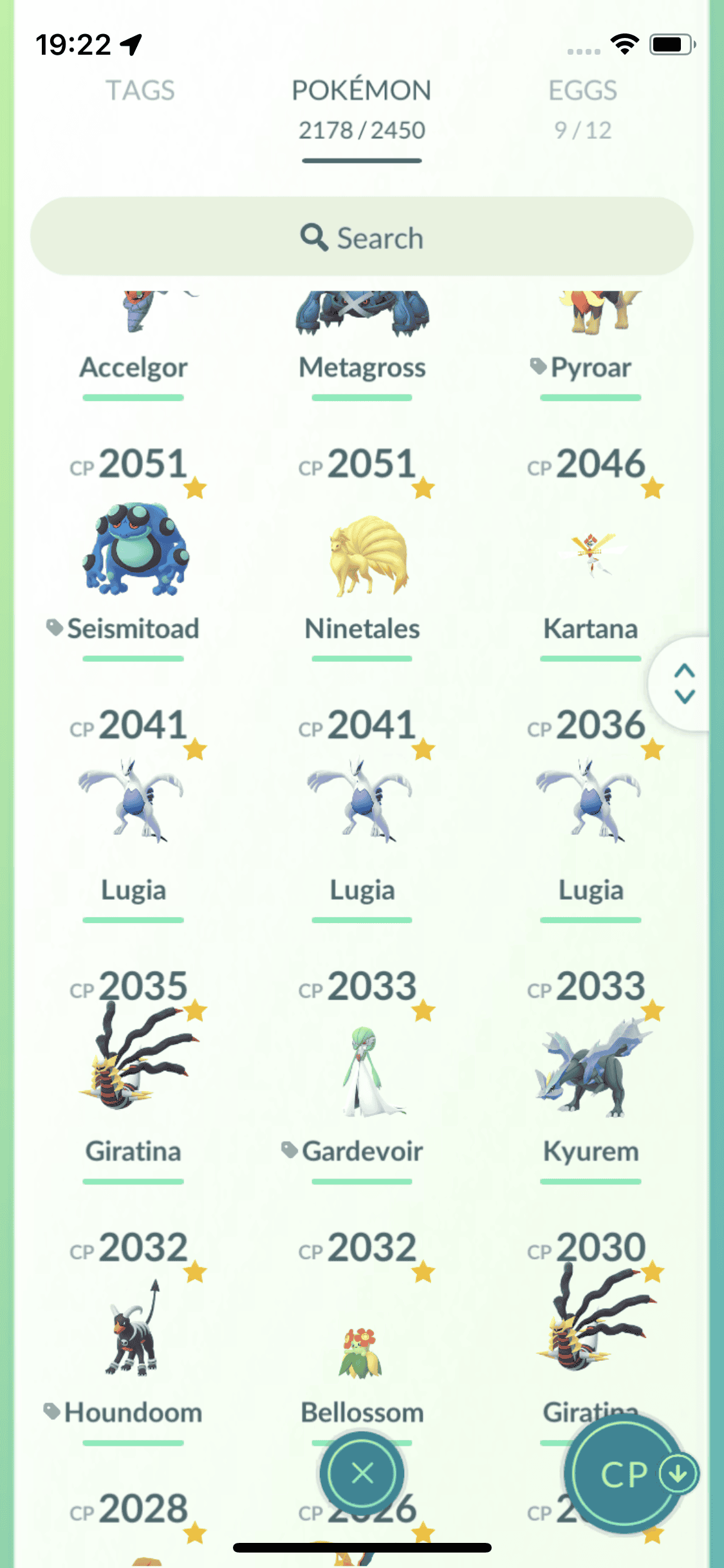Tap the fast scroll handle with arrows
The width and height of the screenshot is (724, 1568).
pyautogui.click(x=684, y=684)
